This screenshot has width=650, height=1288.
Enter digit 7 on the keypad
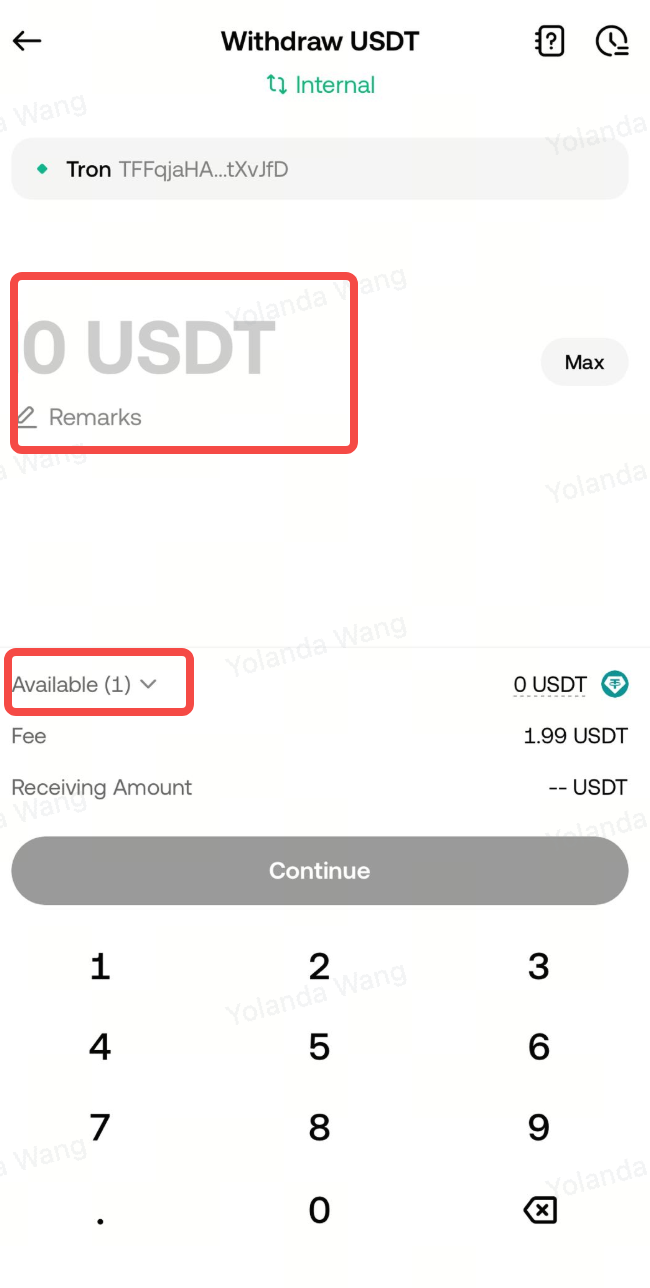[x=100, y=1129]
